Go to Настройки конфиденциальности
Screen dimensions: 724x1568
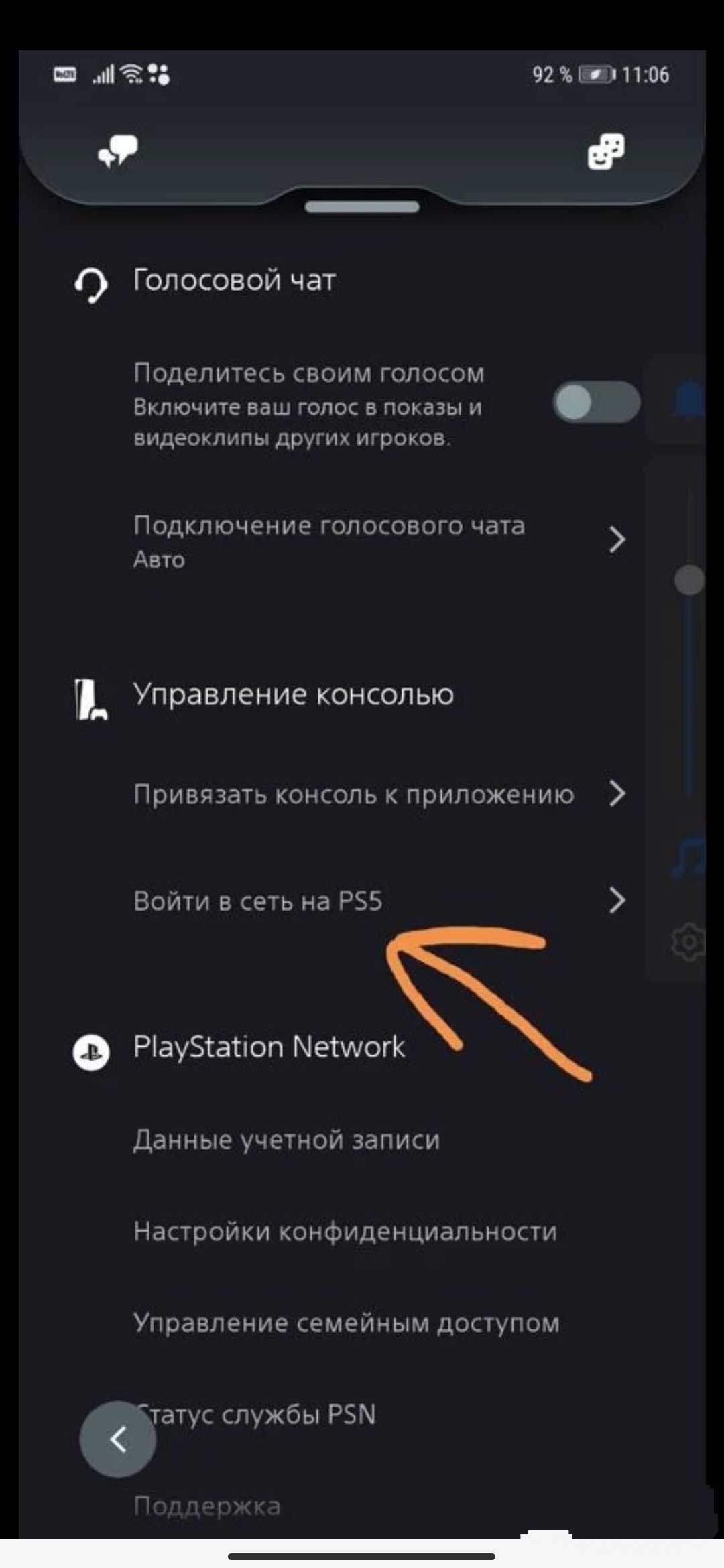tap(345, 1232)
